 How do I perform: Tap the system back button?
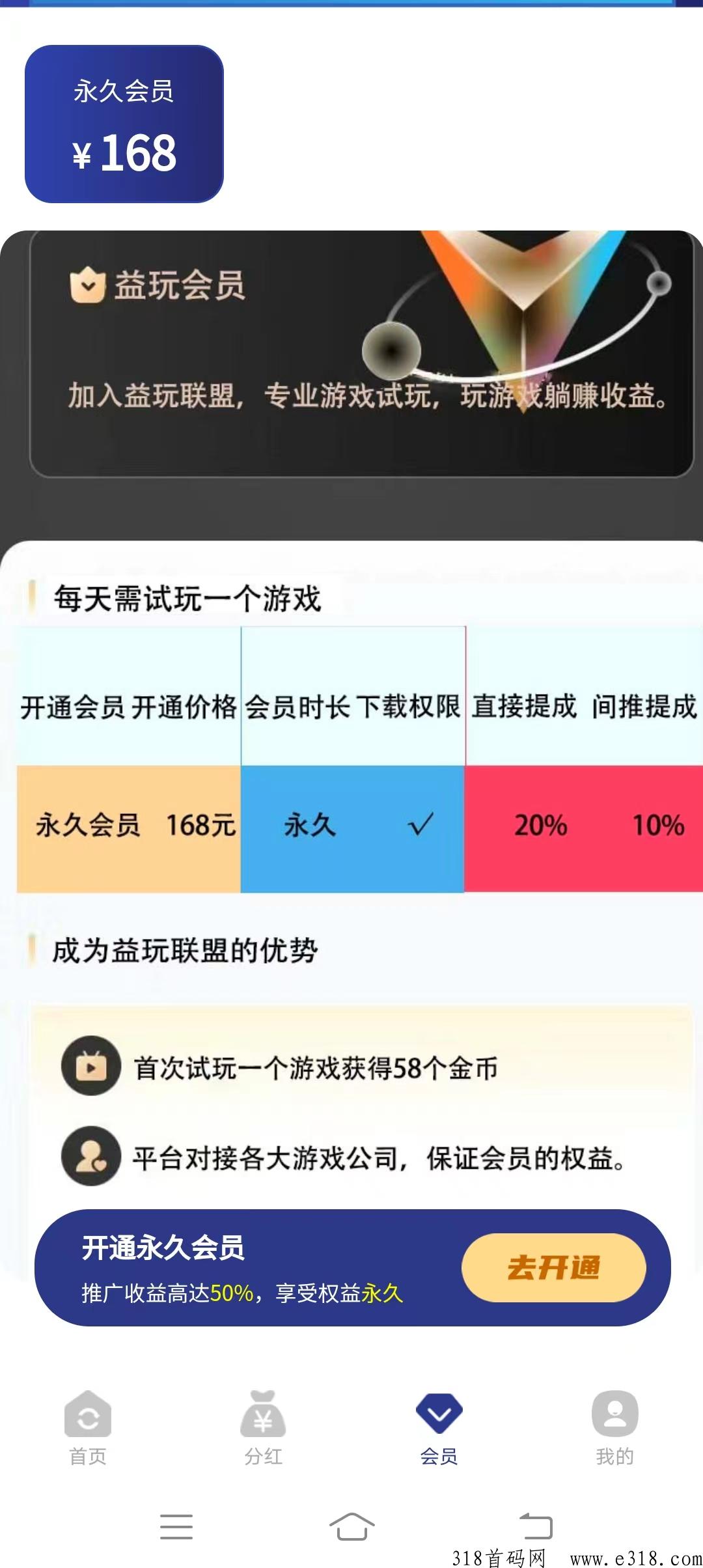pos(535,1526)
